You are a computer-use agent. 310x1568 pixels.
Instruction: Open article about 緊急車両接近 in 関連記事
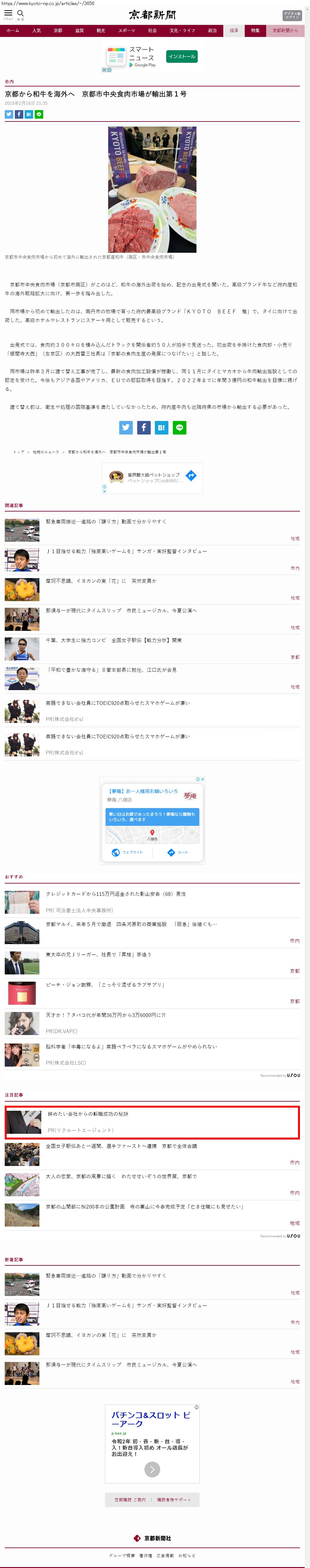pos(106,522)
